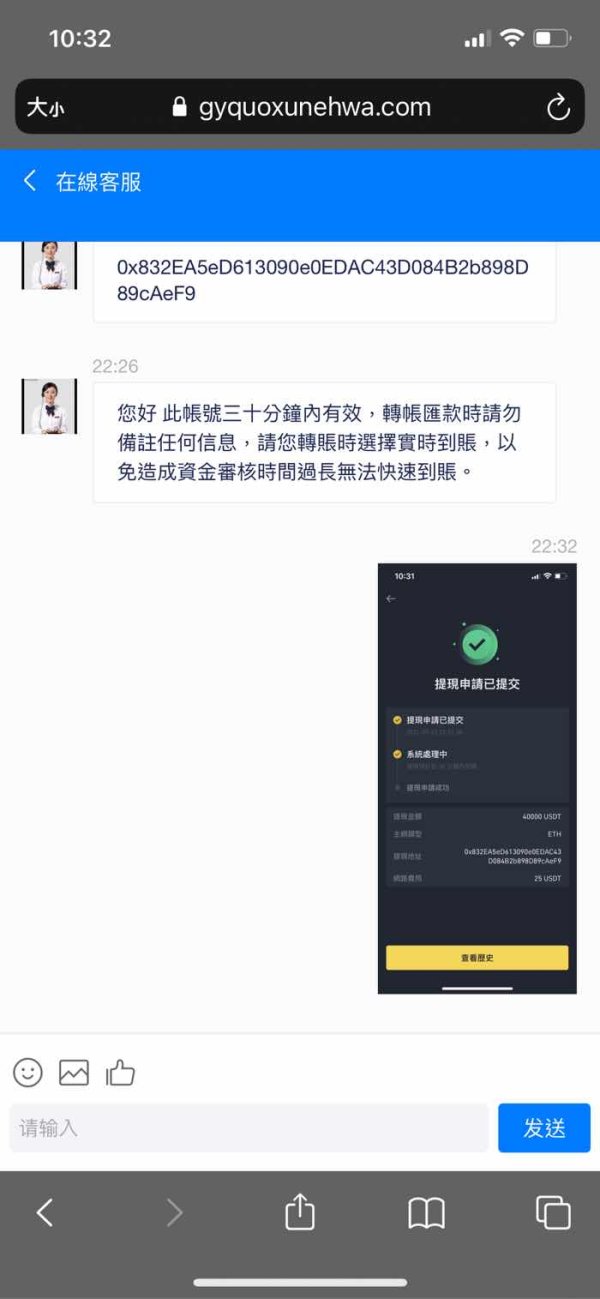Tap the gyquoxunehwa.com address bar
This screenshot has height=1299, width=600.
pos(300,107)
